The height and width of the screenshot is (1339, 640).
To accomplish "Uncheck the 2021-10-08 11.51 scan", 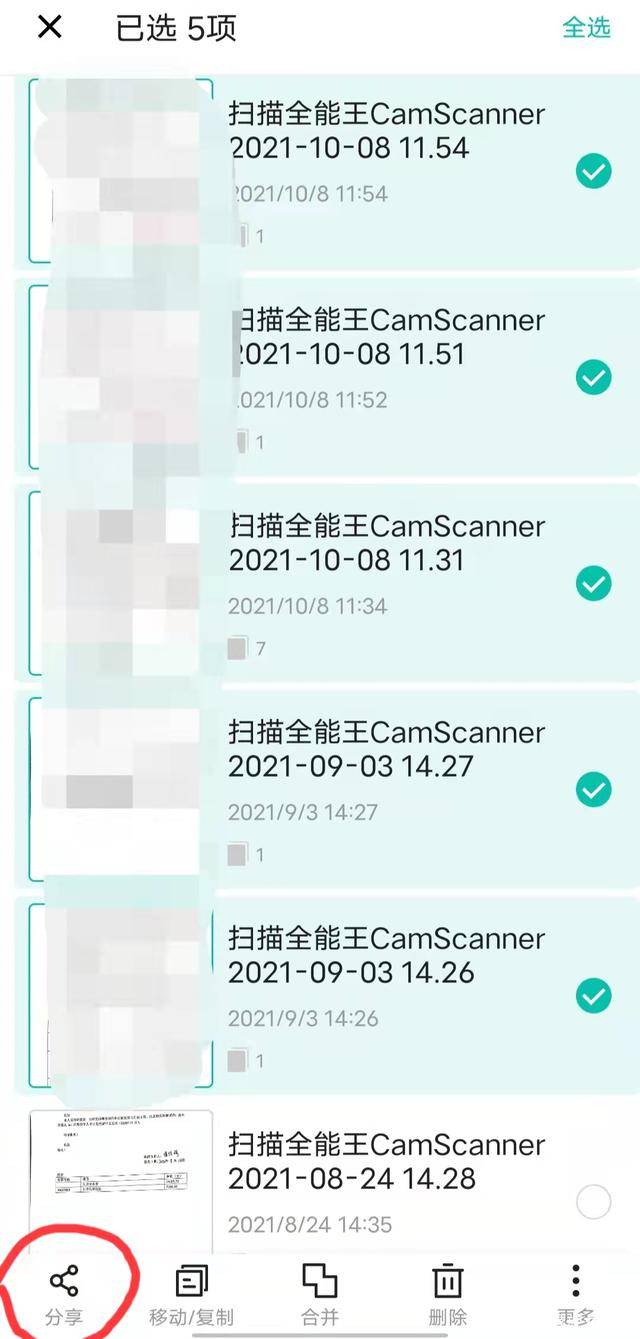I will (594, 377).
